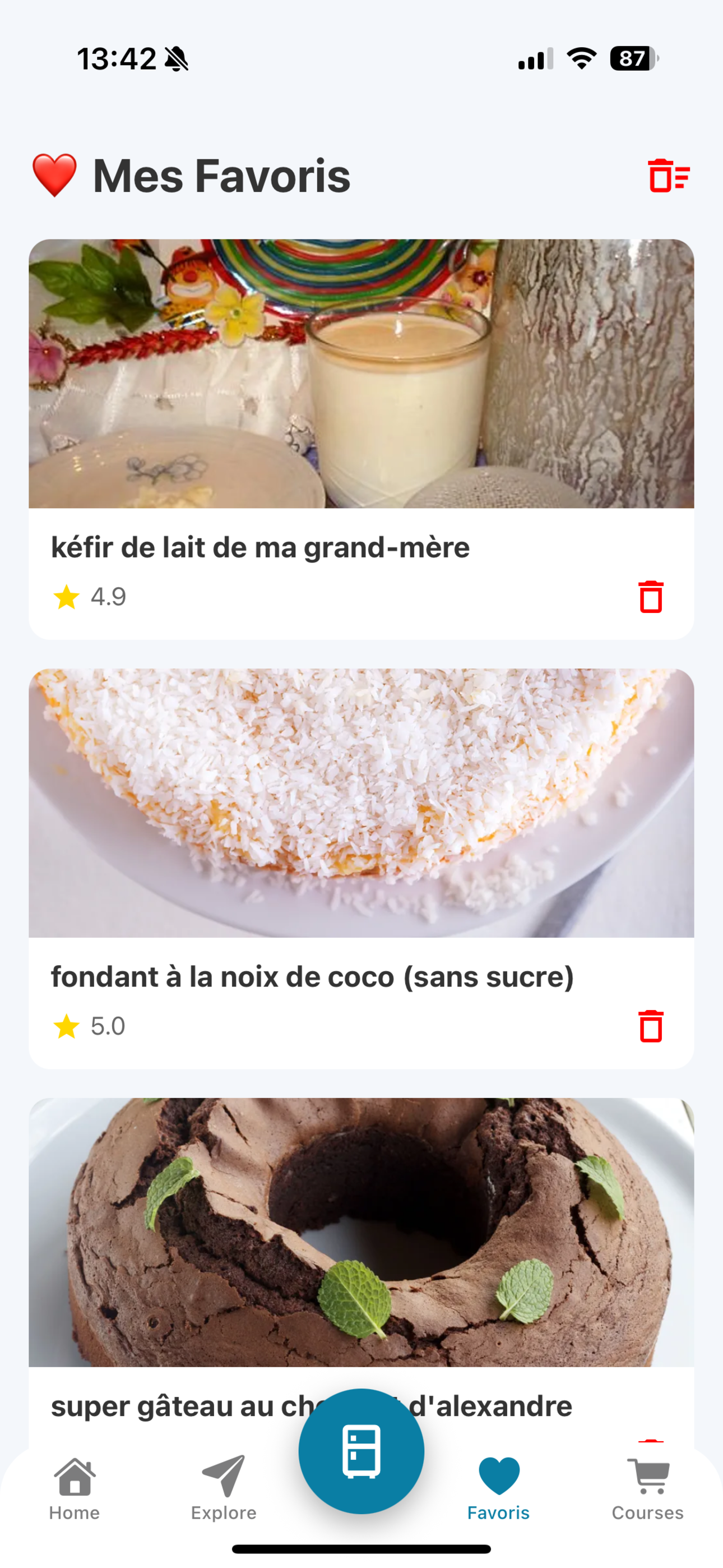This screenshot has height=1568, width=723.
Task: Select the Favoris tab
Action: pyautogui.click(x=498, y=1487)
